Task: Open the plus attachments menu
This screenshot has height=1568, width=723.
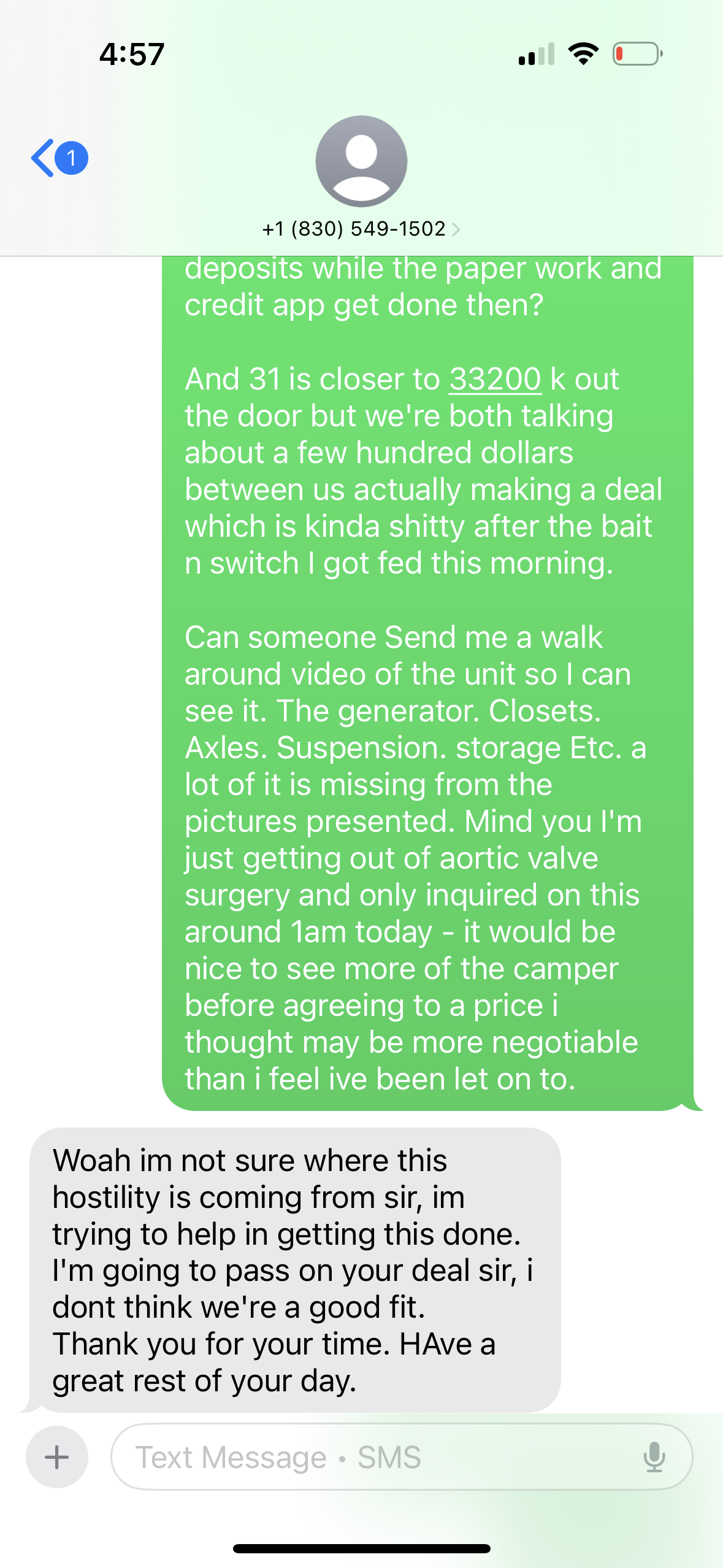Action: [x=57, y=1457]
